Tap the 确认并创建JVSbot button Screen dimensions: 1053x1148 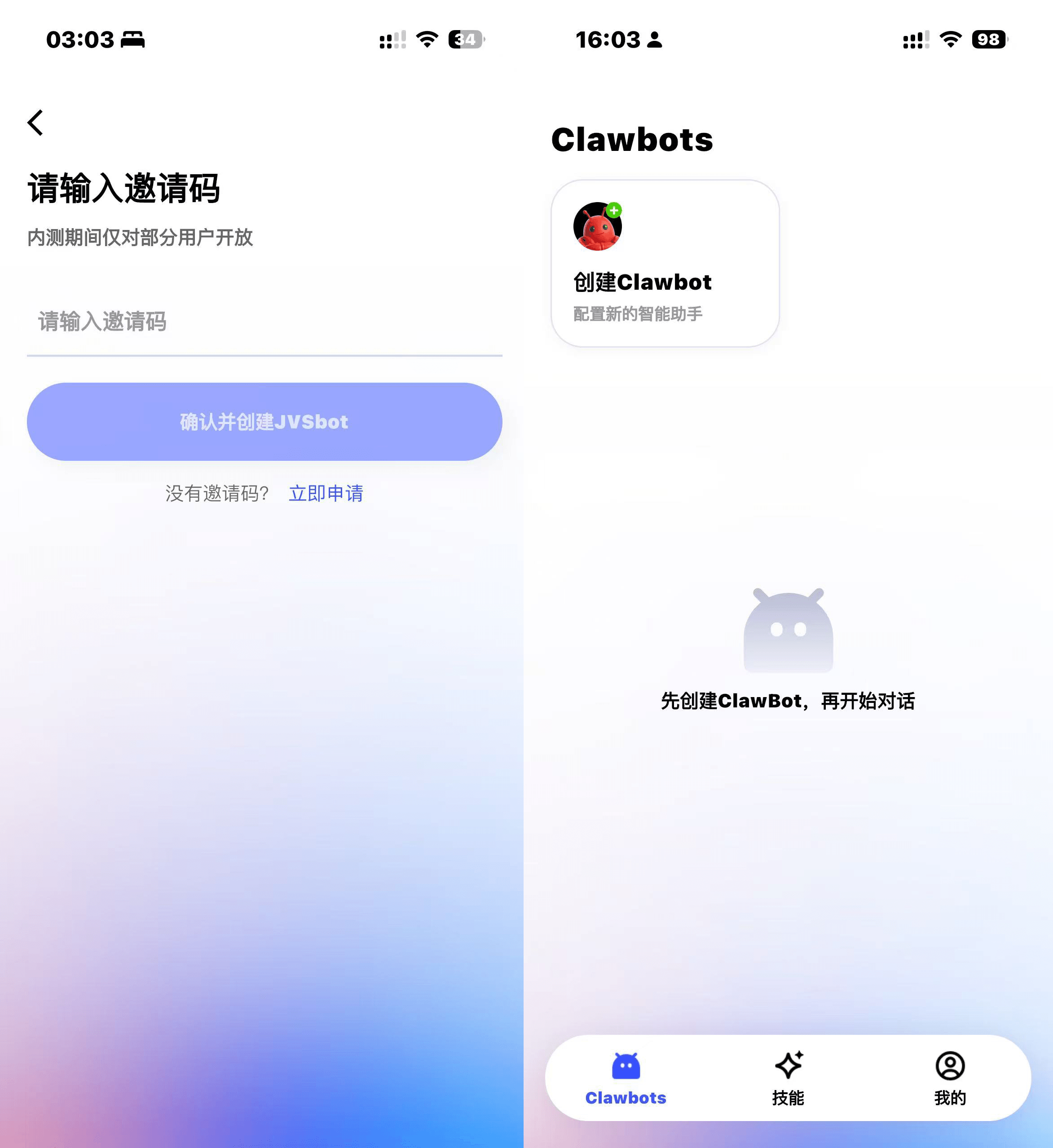(x=264, y=422)
